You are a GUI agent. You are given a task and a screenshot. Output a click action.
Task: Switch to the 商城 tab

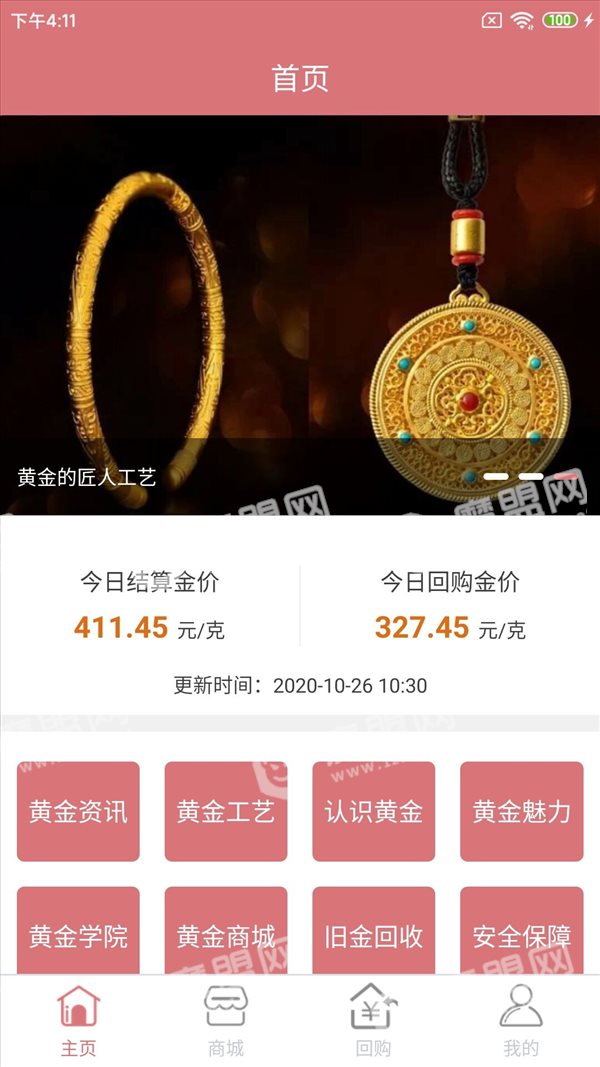(226, 1020)
